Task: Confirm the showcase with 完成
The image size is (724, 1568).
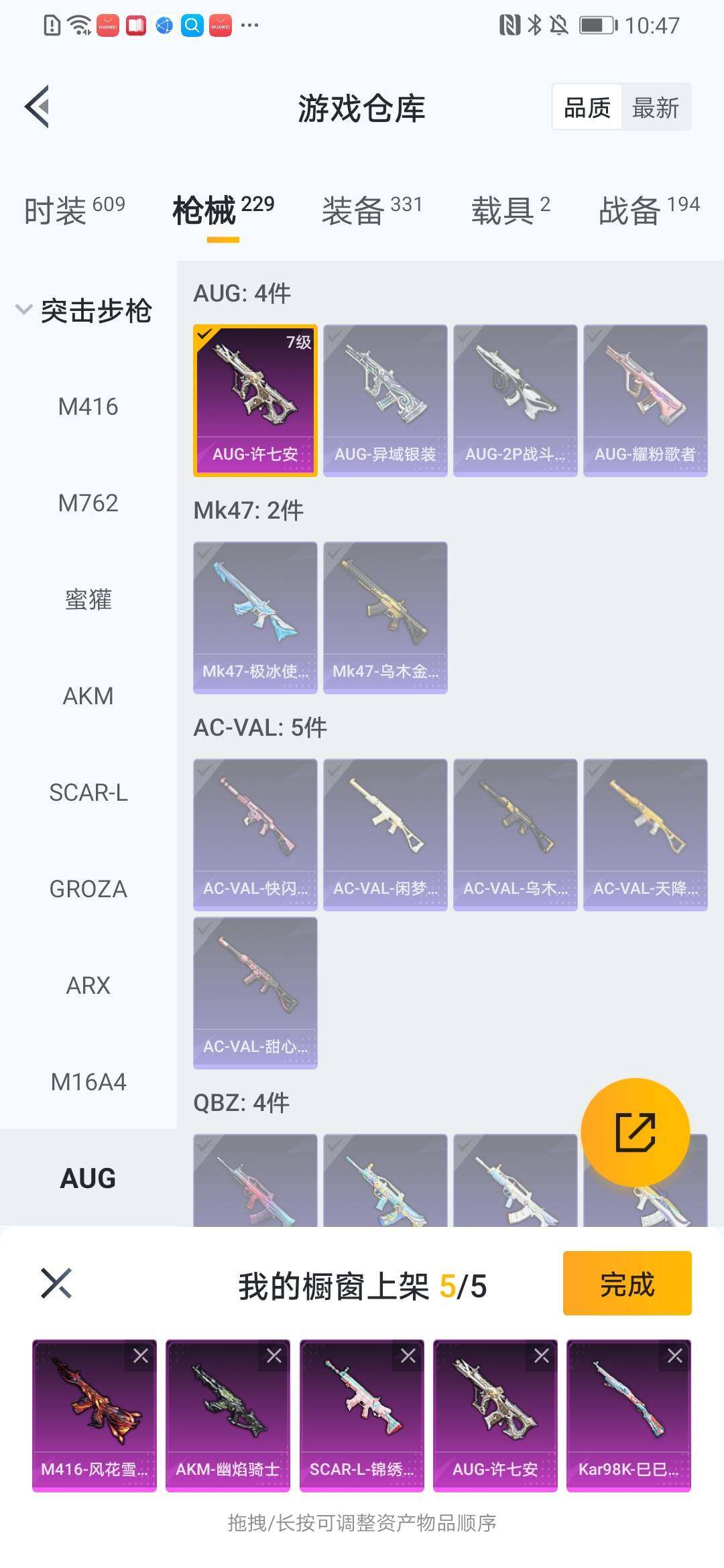Action: click(x=627, y=1283)
